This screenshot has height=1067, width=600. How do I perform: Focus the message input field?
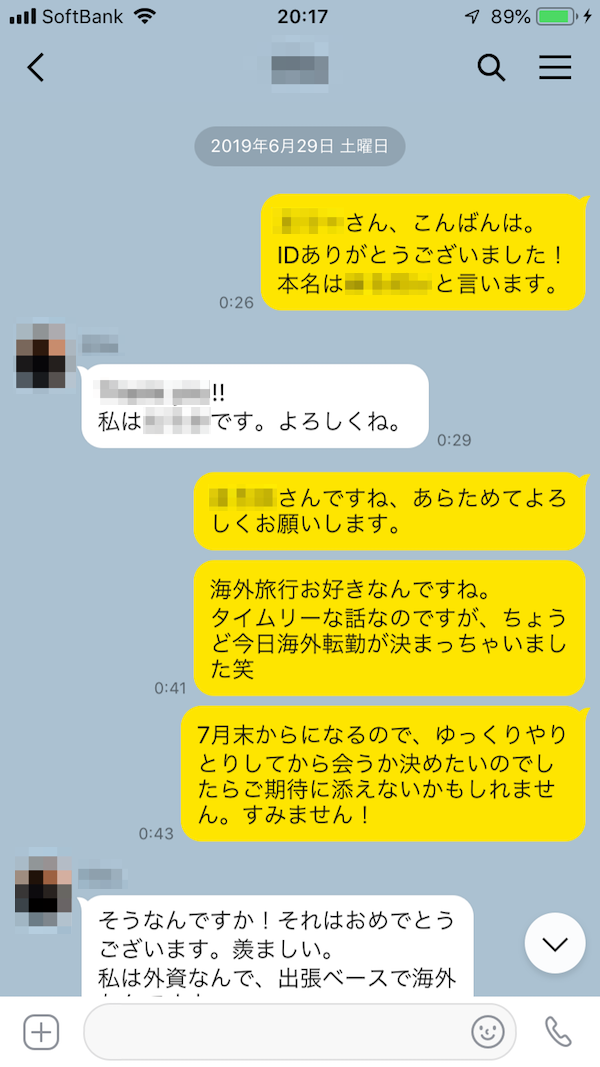click(275, 1032)
